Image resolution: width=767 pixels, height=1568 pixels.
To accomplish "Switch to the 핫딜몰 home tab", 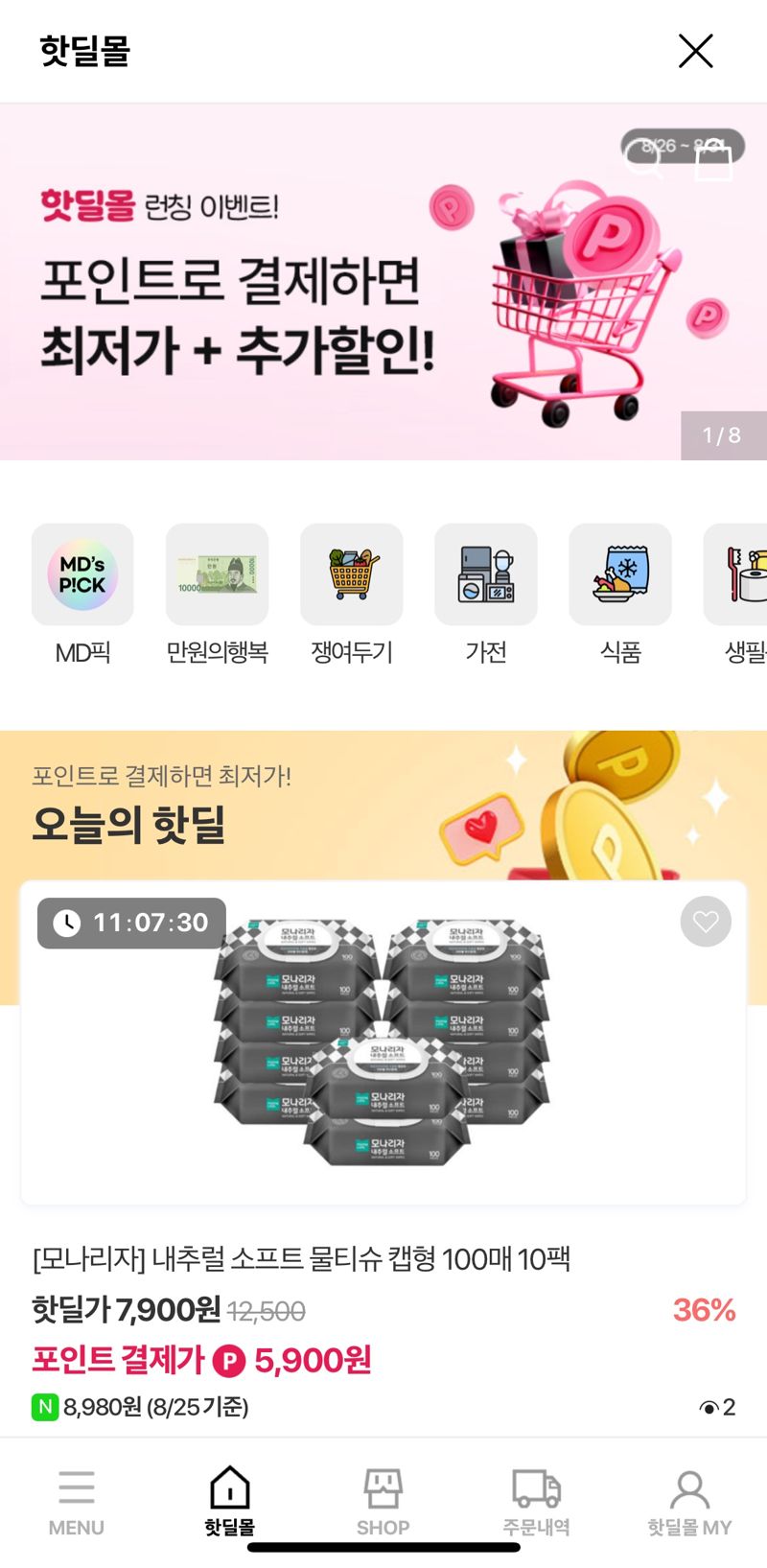I will [230, 1501].
